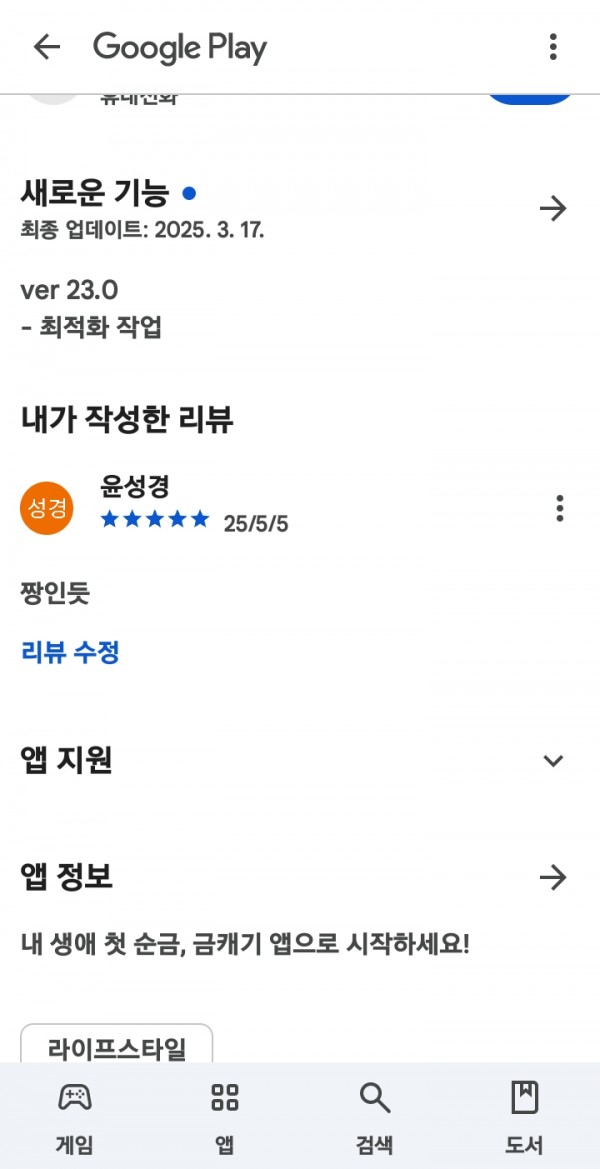Switch to the 게임 tab
Screen dimensions: 600x1169
[x=75, y=1117]
